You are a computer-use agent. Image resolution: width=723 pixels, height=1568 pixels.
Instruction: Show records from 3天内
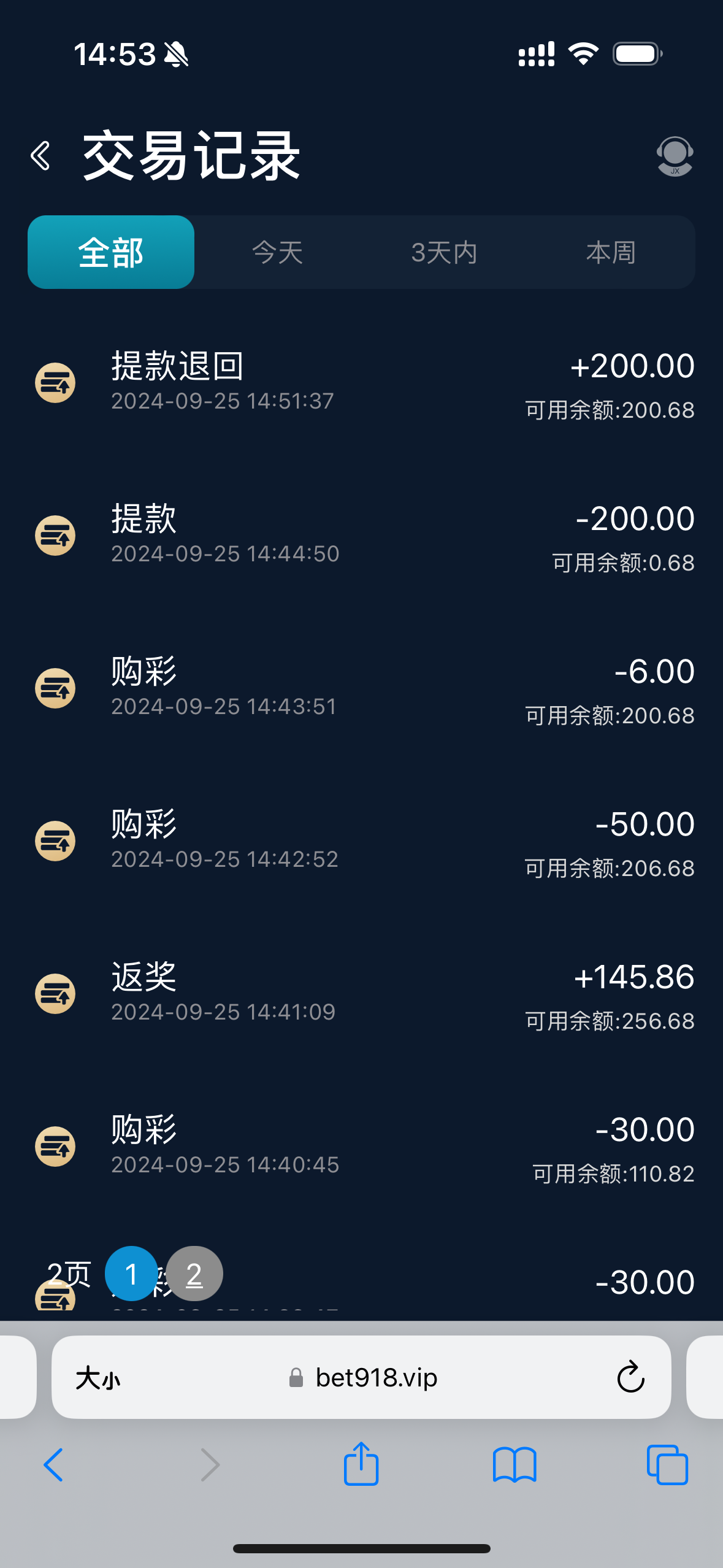point(444,252)
